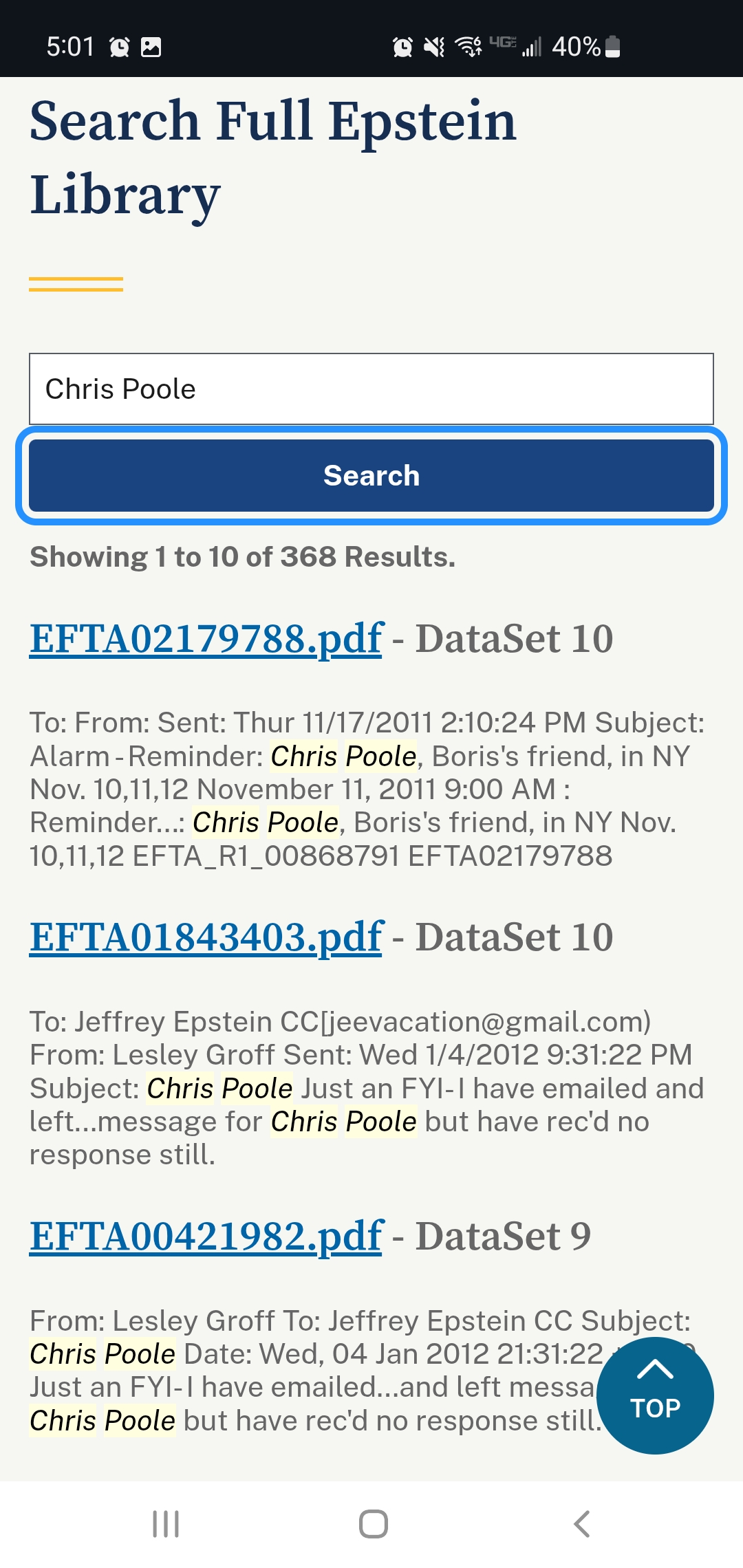This screenshot has height=1568, width=743.
Task: Open the EFTA00421982.pdf document link
Action: tap(206, 1237)
